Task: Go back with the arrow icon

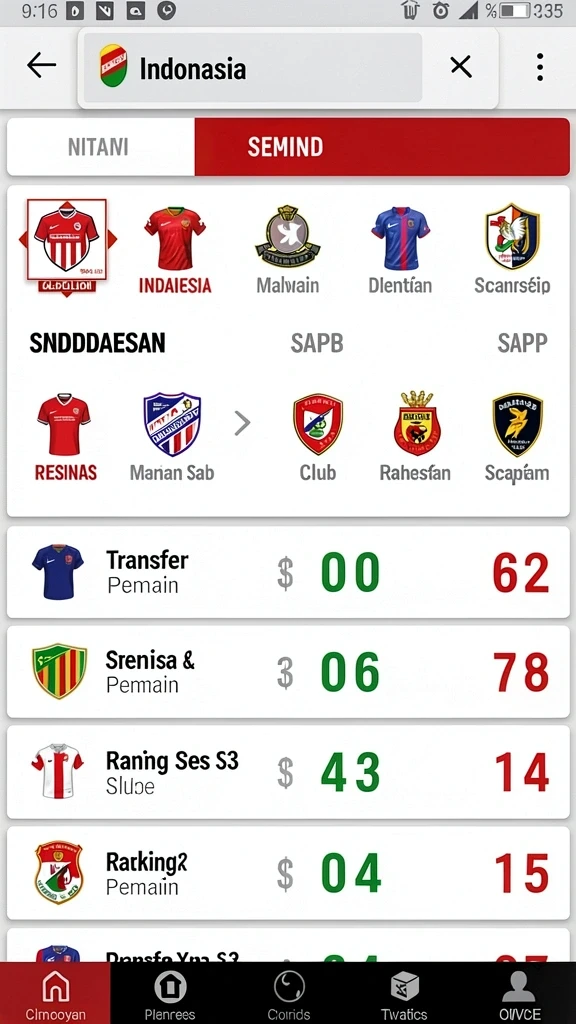Action: click(x=41, y=66)
